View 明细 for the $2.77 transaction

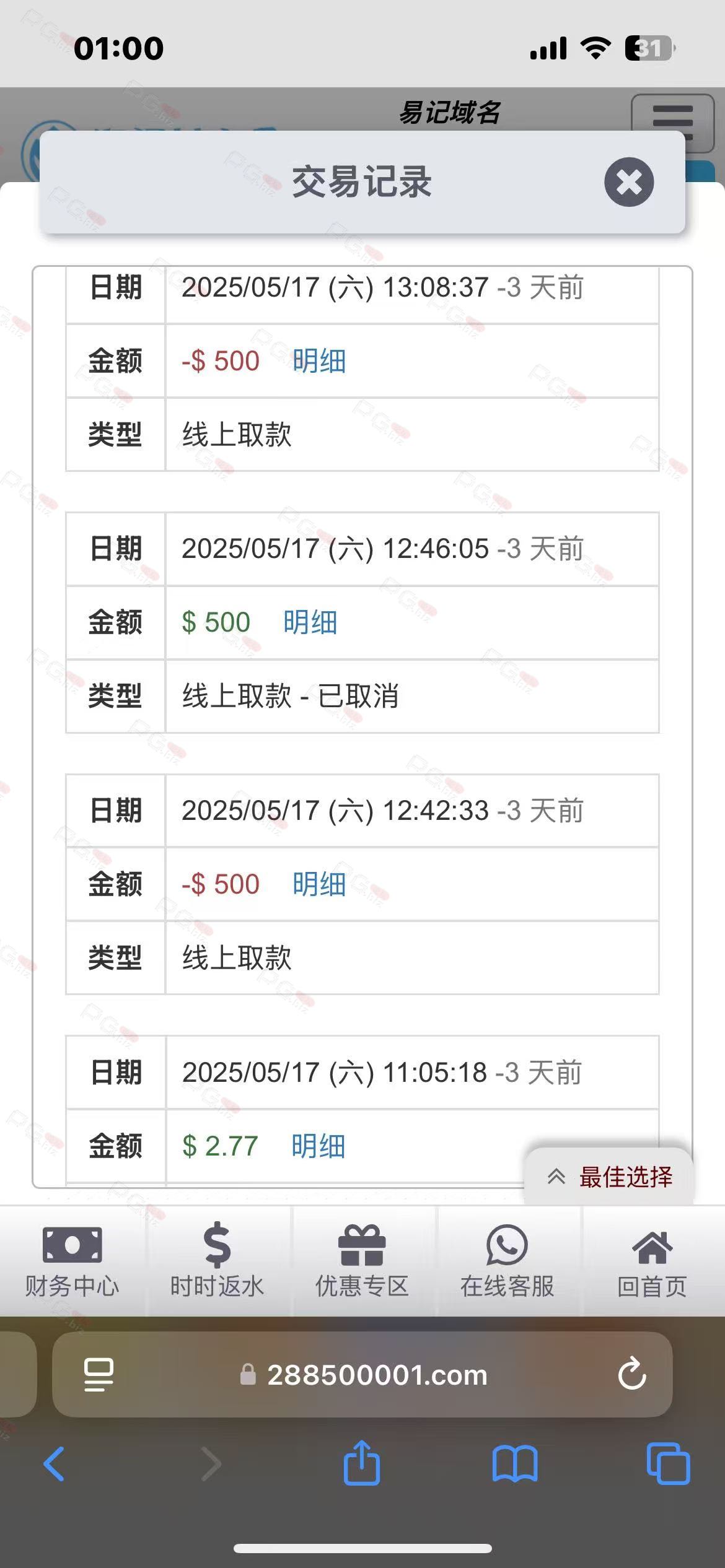click(x=319, y=1146)
